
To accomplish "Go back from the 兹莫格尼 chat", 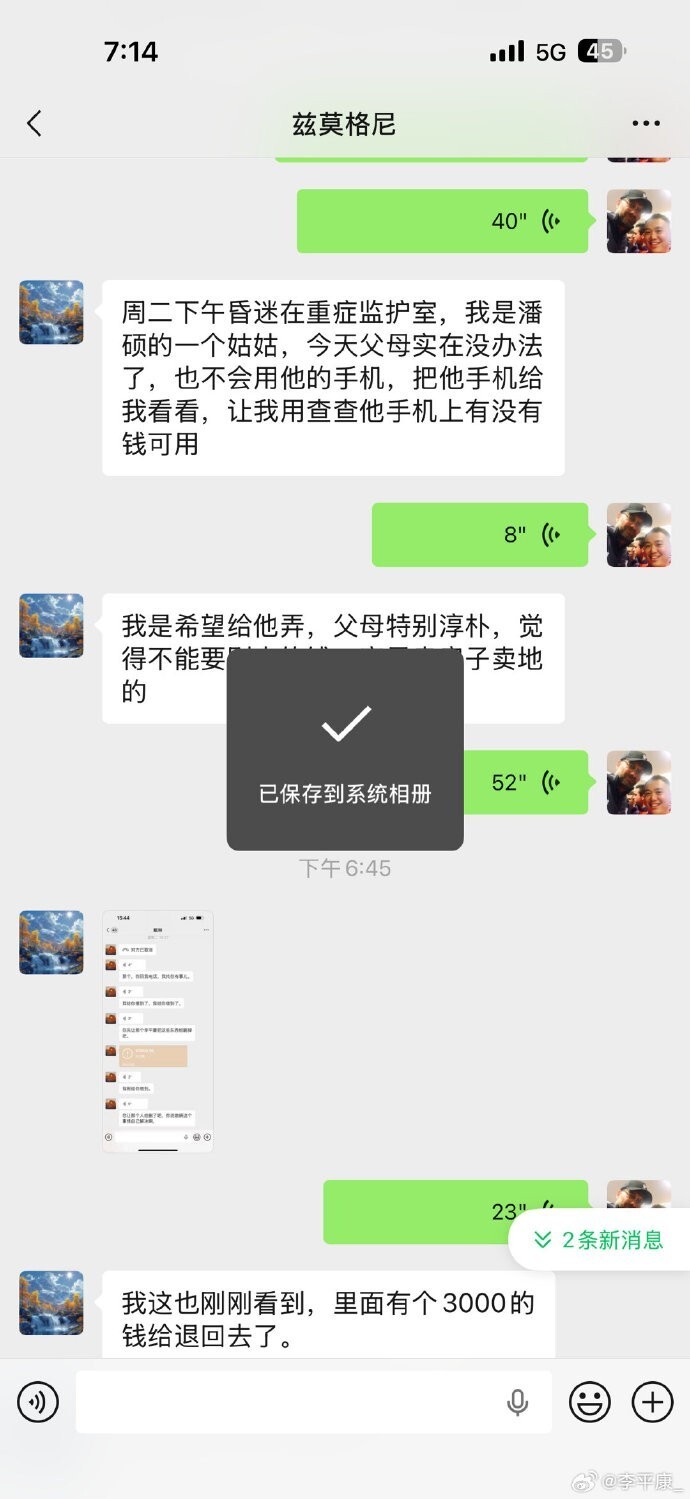I will click(35, 124).
